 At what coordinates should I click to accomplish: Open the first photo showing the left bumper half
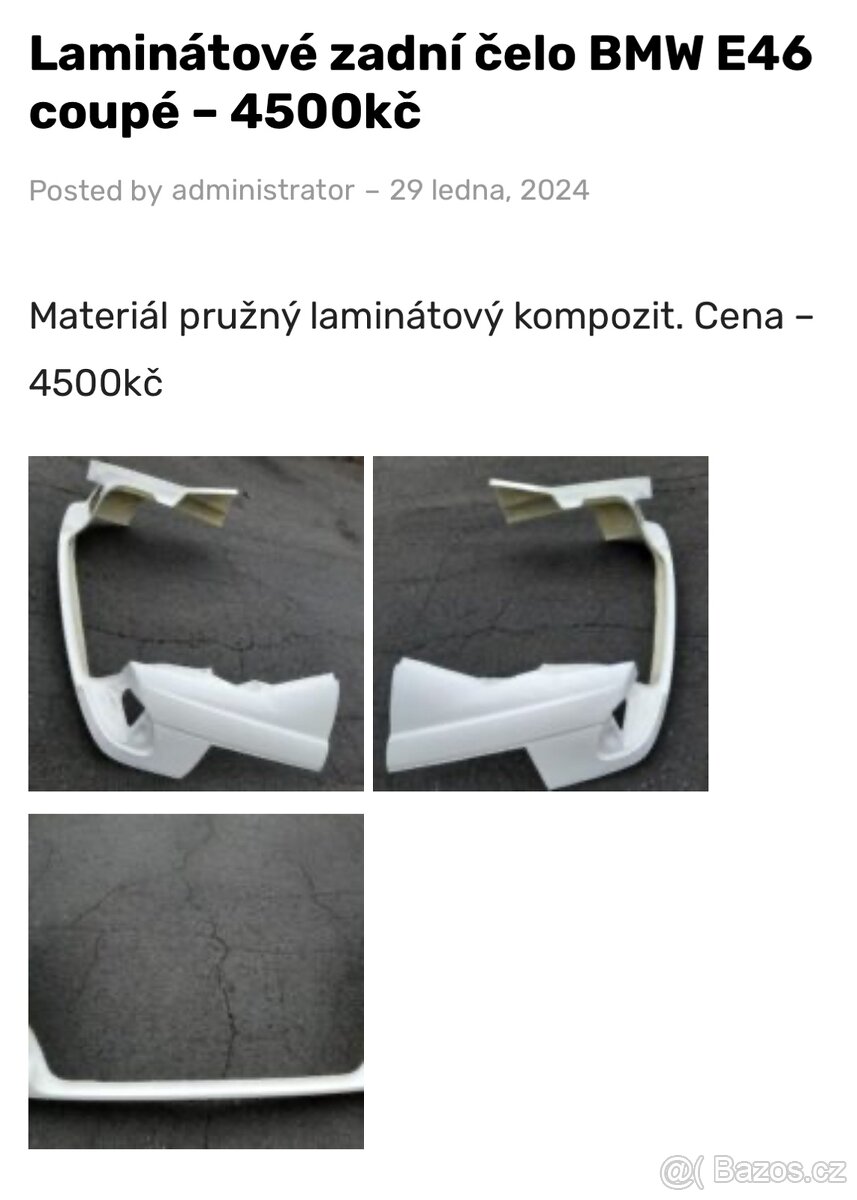tap(196, 623)
